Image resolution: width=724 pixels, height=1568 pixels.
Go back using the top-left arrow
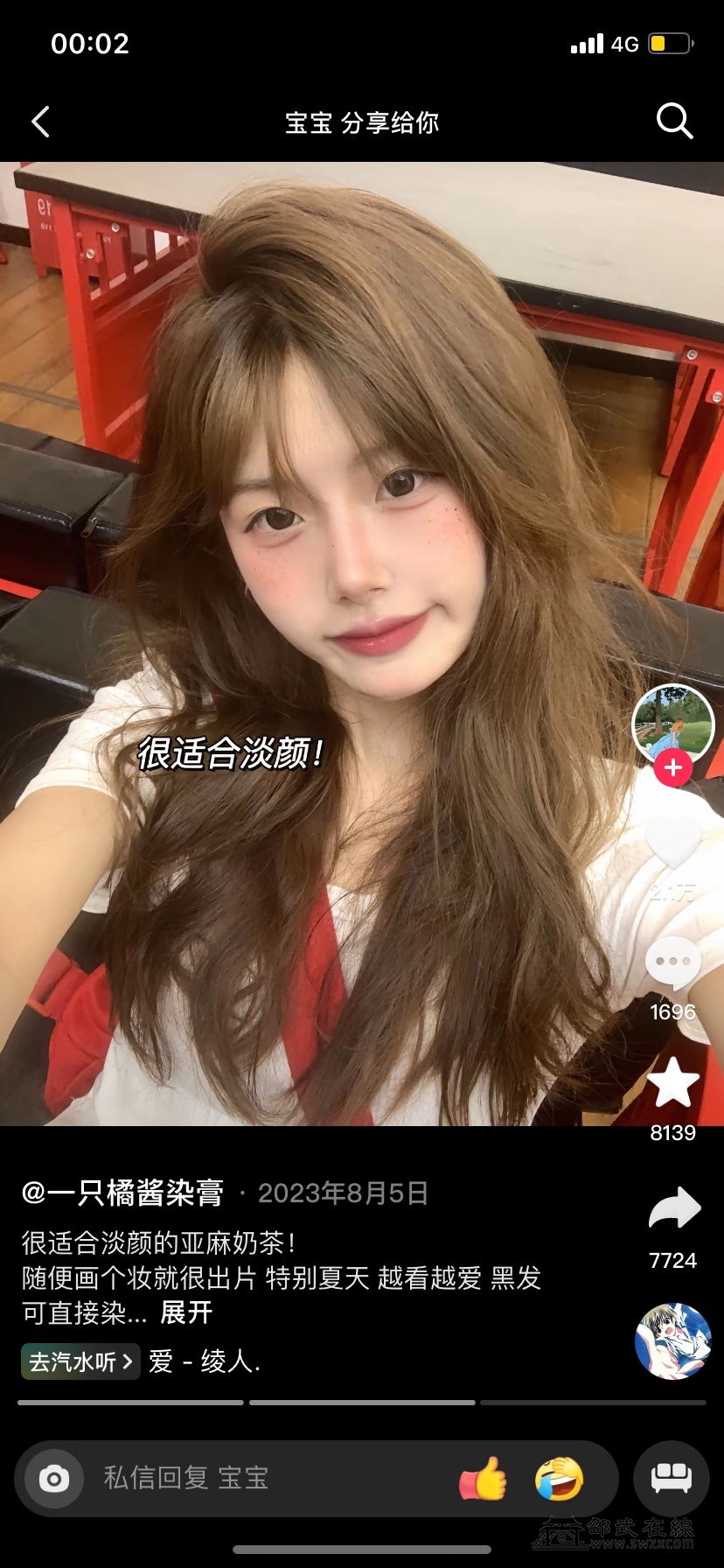41,122
